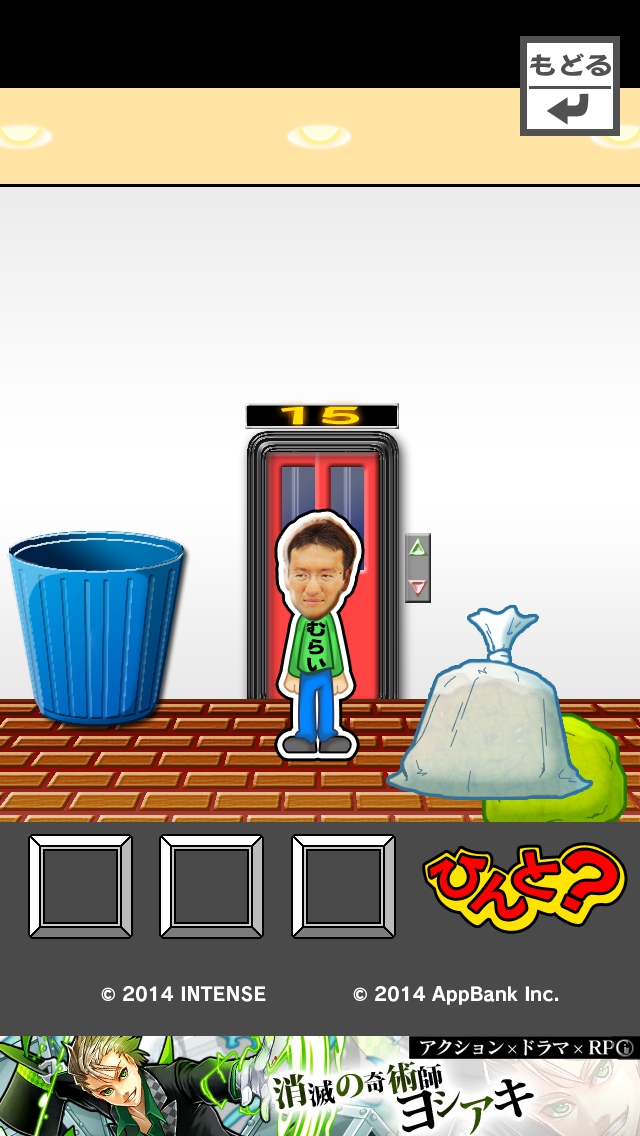The width and height of the screenshot is (640, 1136).
Task: Open the ひんと? hint button
Action: point(524,888)
